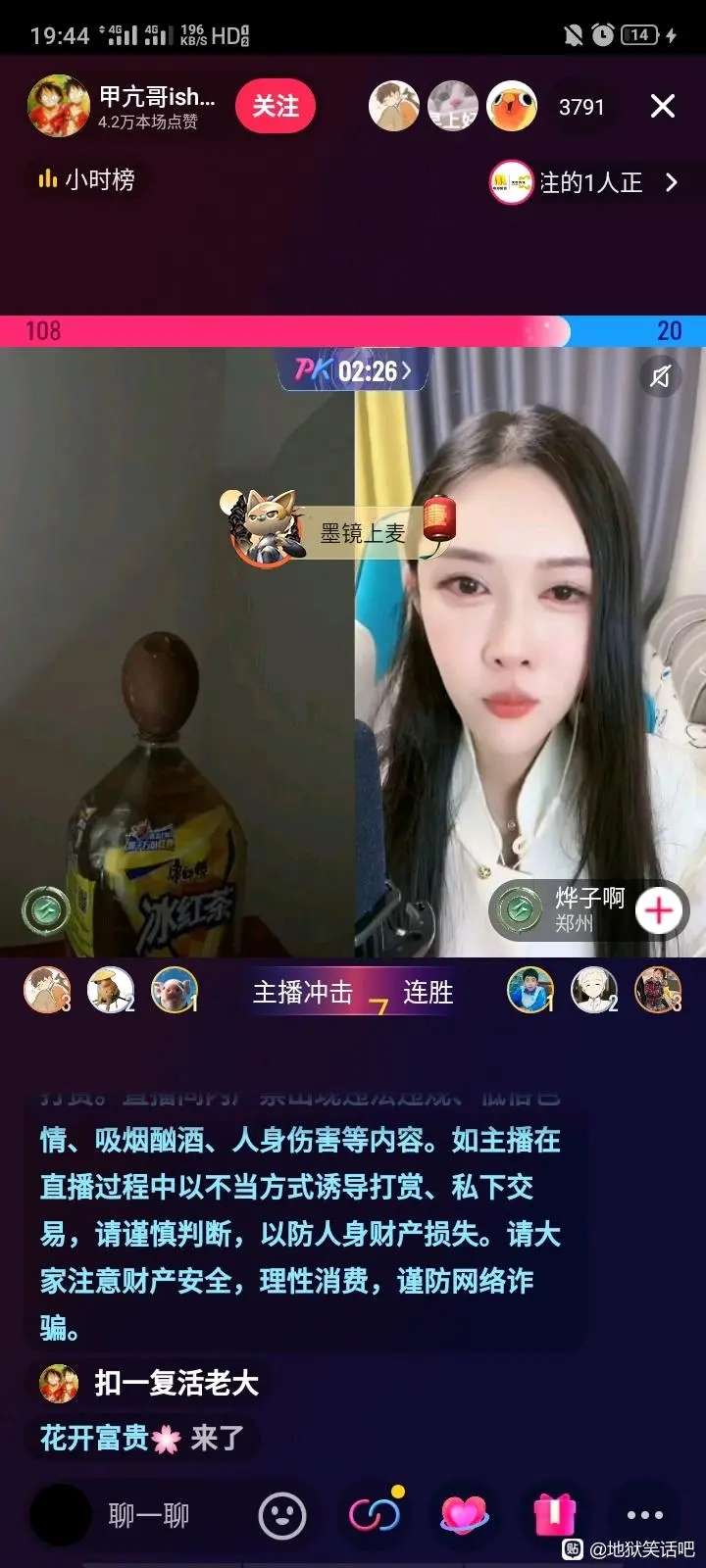Open the PK countdown timer details
The height and width of the screenshot is (1568, 706).
click(353, 370)
